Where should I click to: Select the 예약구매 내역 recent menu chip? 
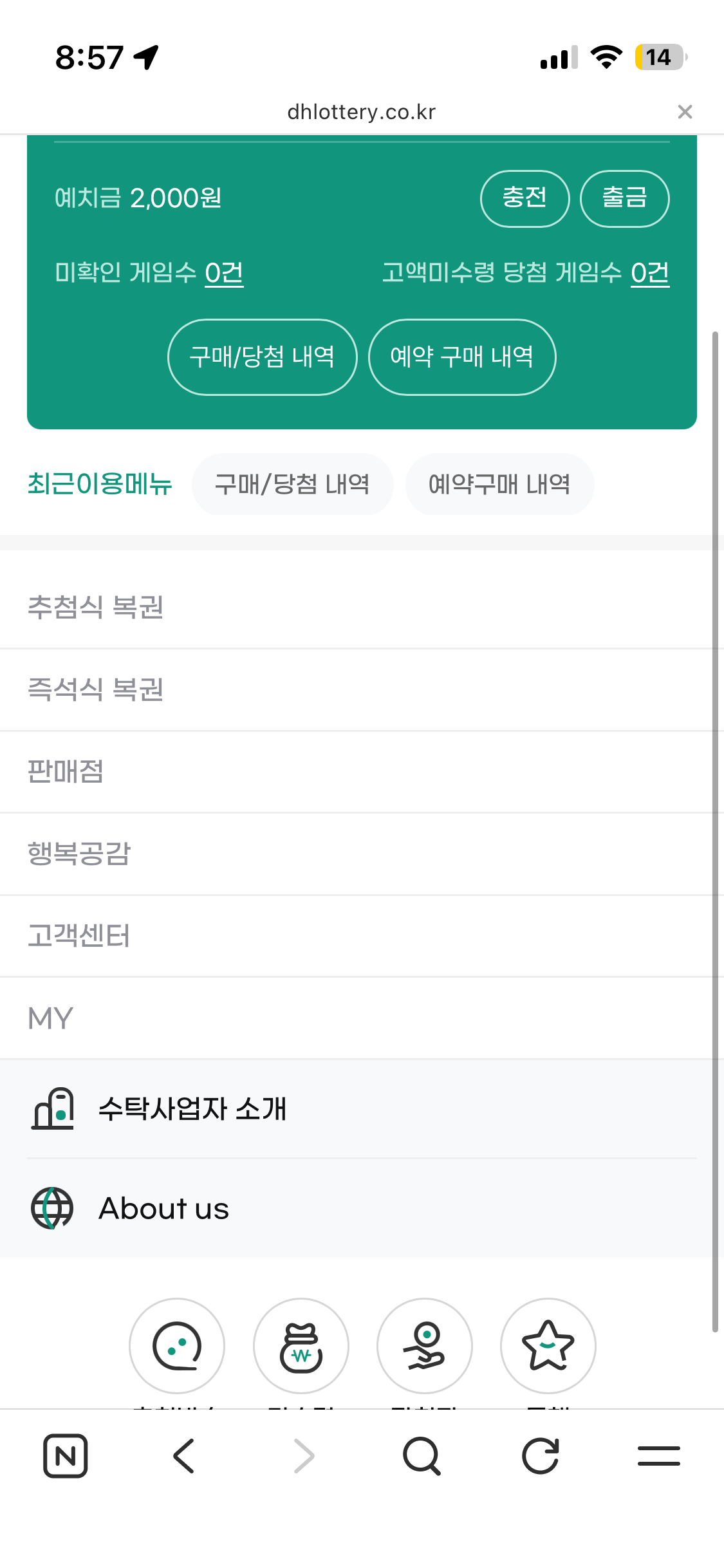(x=499, y=484)
